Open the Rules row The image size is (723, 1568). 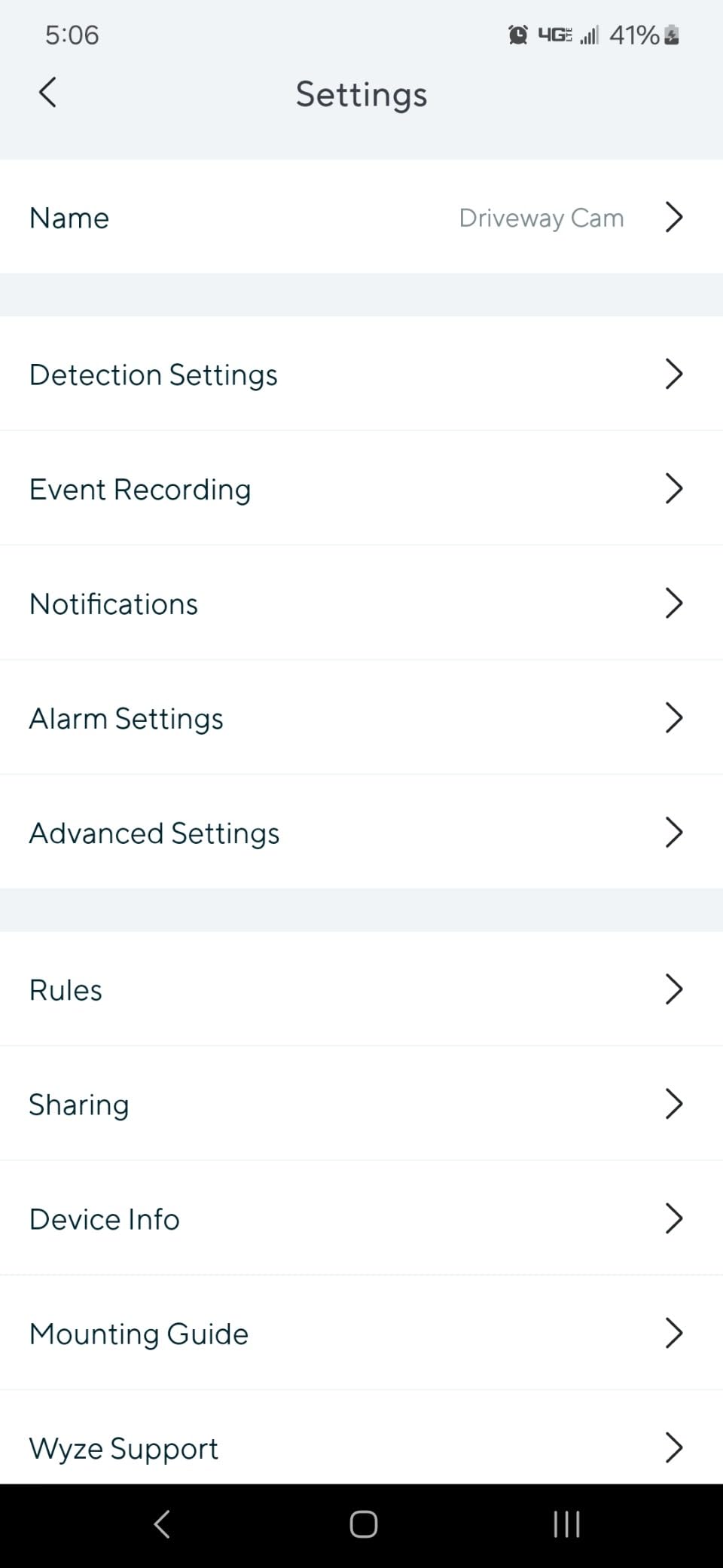point(361,989)
